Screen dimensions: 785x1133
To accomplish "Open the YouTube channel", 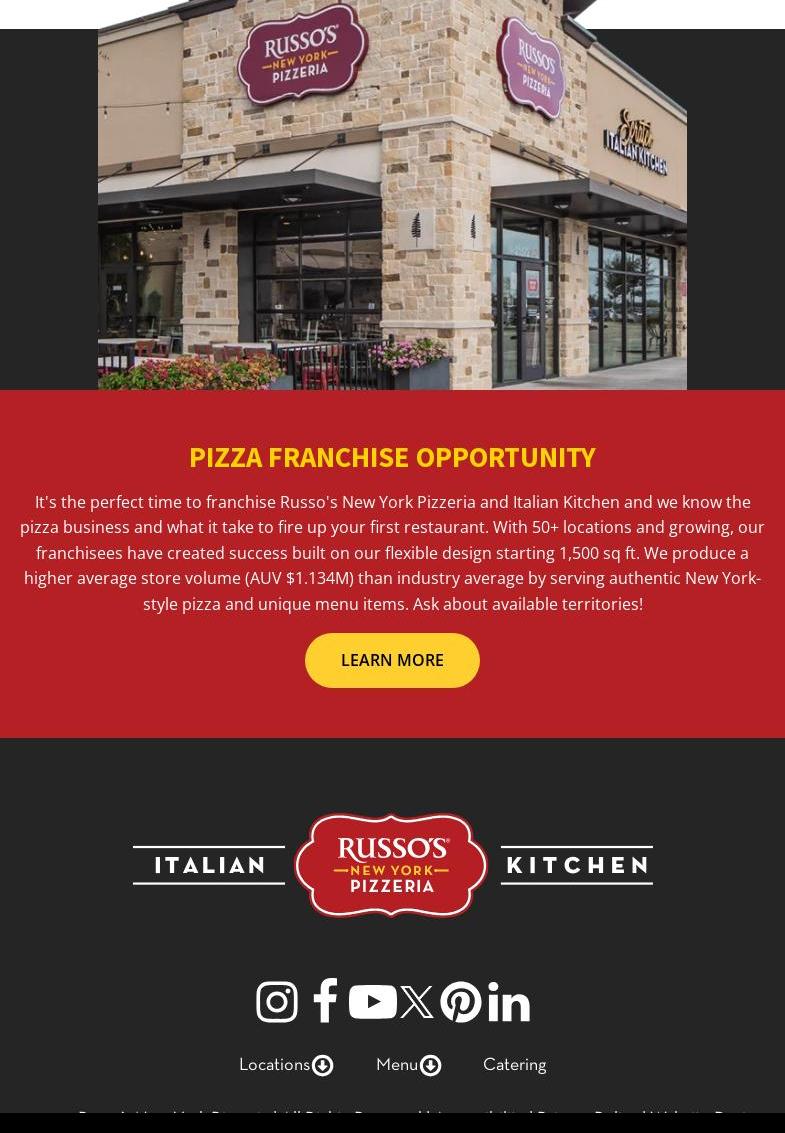I will 372,1002.
